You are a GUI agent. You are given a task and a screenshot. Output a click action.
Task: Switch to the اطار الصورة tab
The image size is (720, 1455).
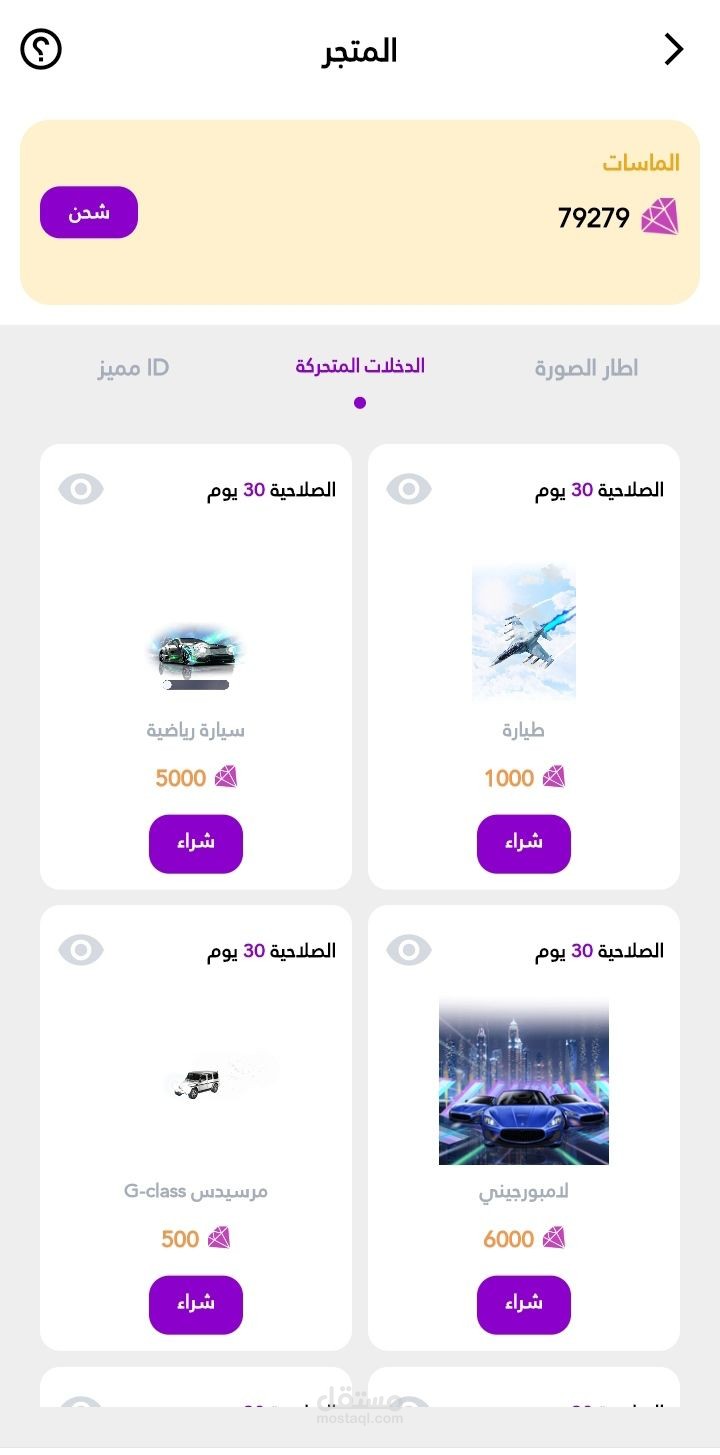(586, 368)
